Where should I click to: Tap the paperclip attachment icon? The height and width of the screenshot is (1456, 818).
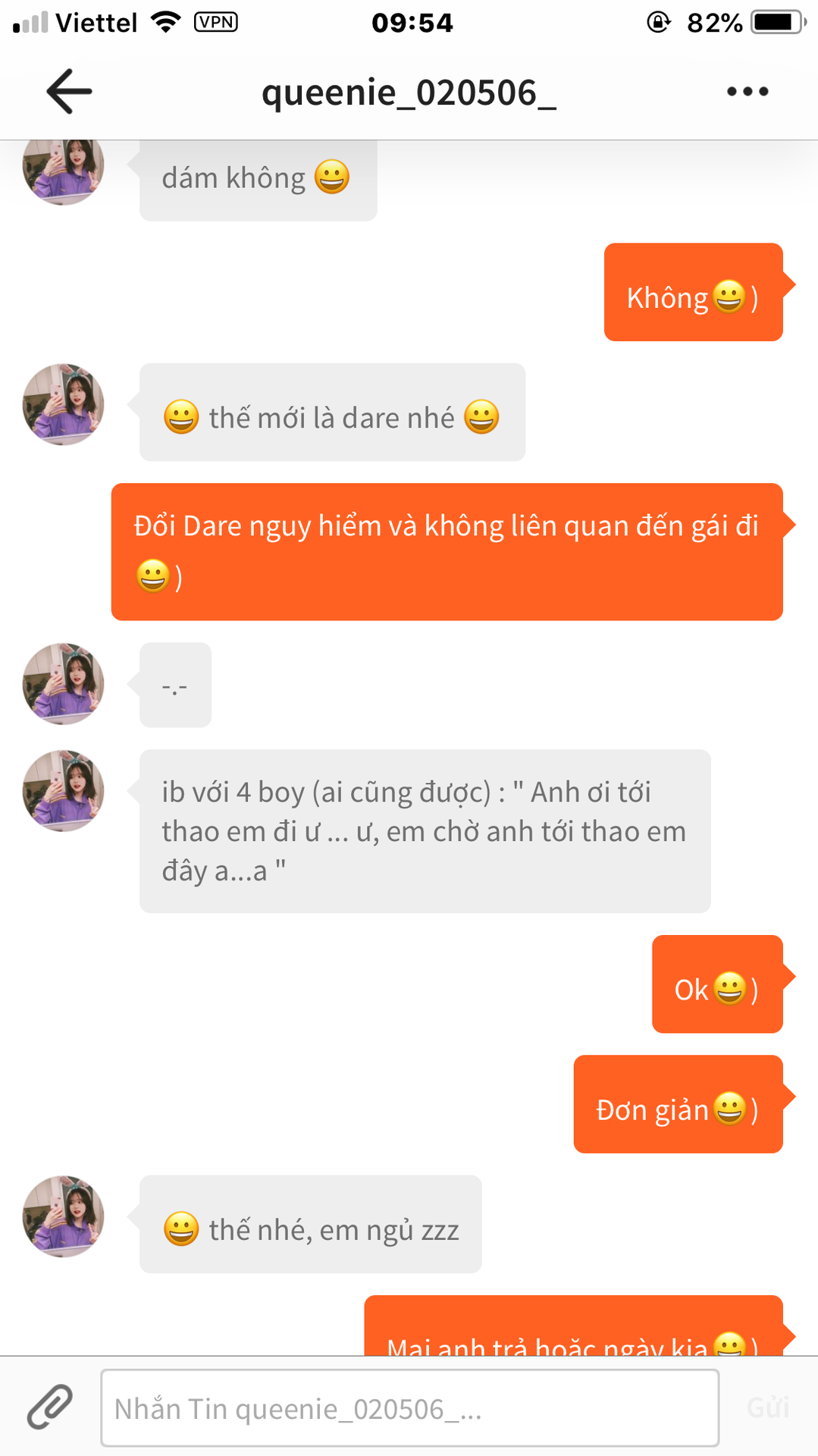(x=50, y=1407)
